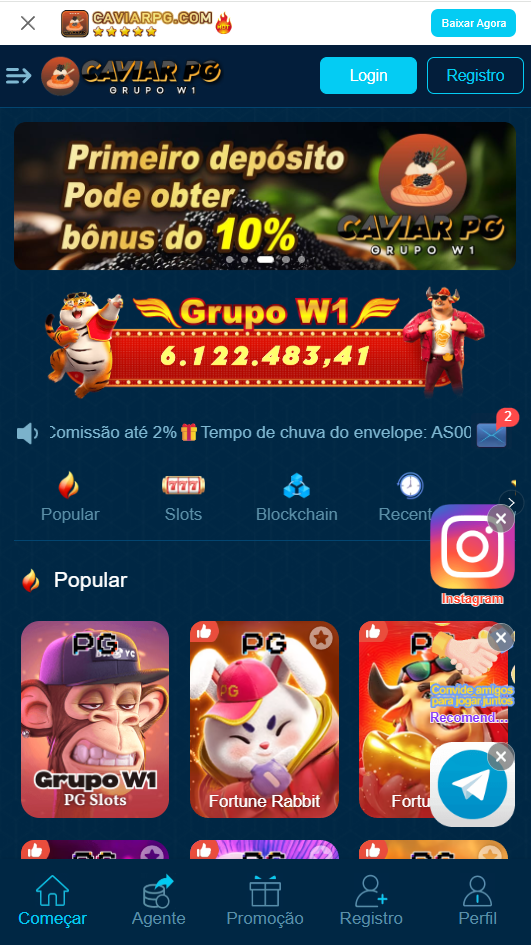Open the Perfil tab
Viewport: 531px width, 945px height.
coord(477,901)
